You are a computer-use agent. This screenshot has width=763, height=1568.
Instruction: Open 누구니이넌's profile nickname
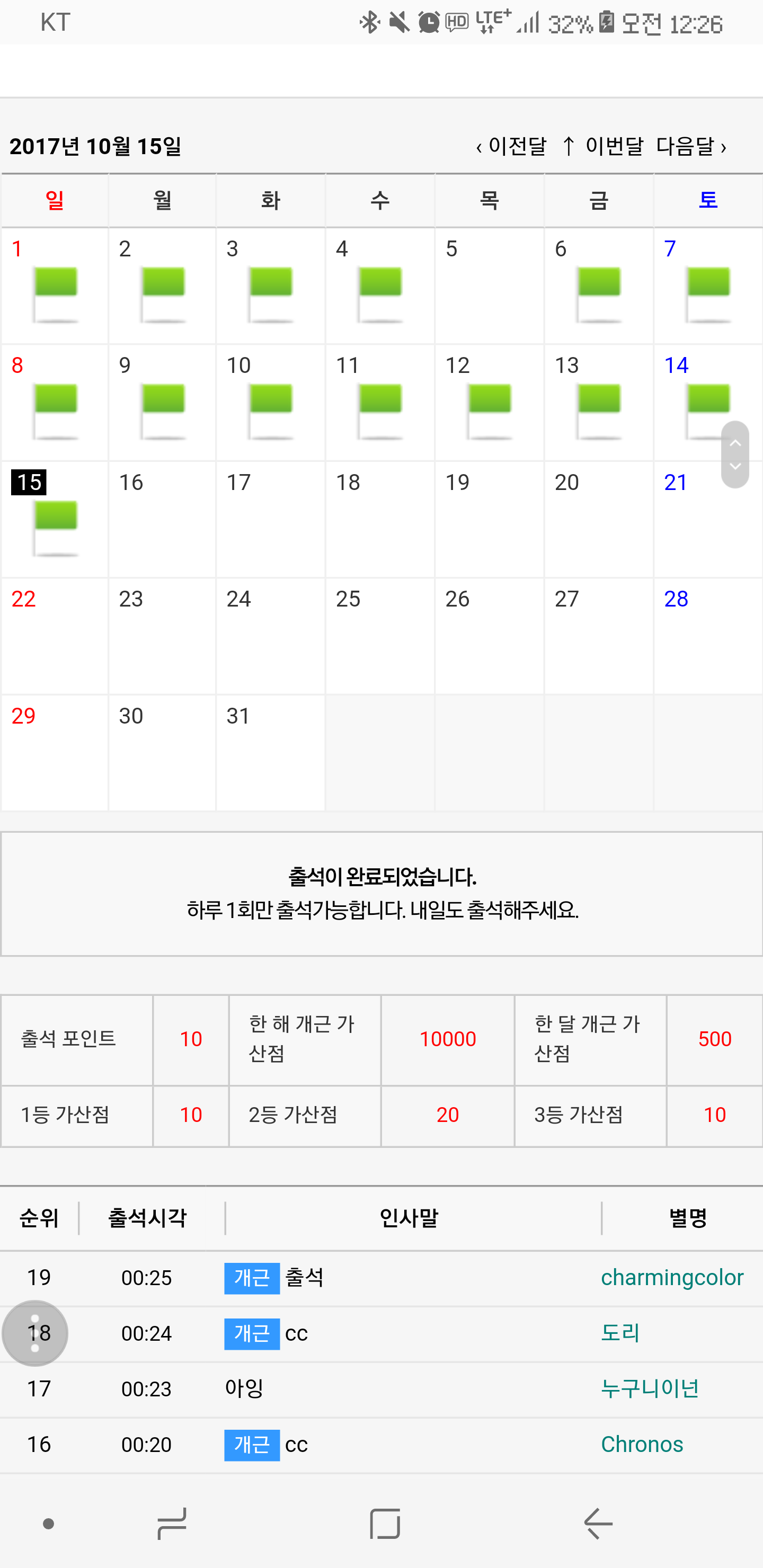coord(649,1388)
